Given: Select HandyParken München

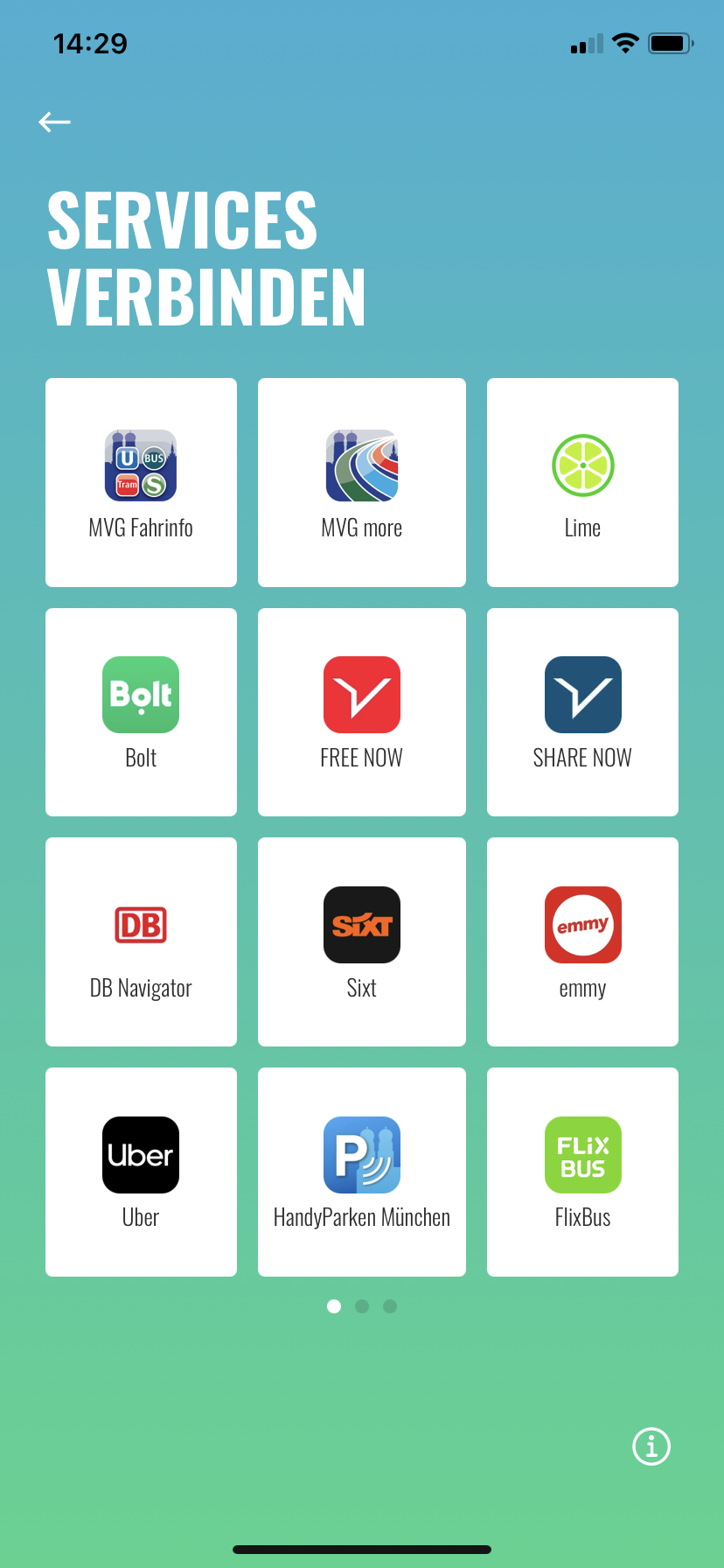Looking at the screenshot, I should pos(361,1172).
